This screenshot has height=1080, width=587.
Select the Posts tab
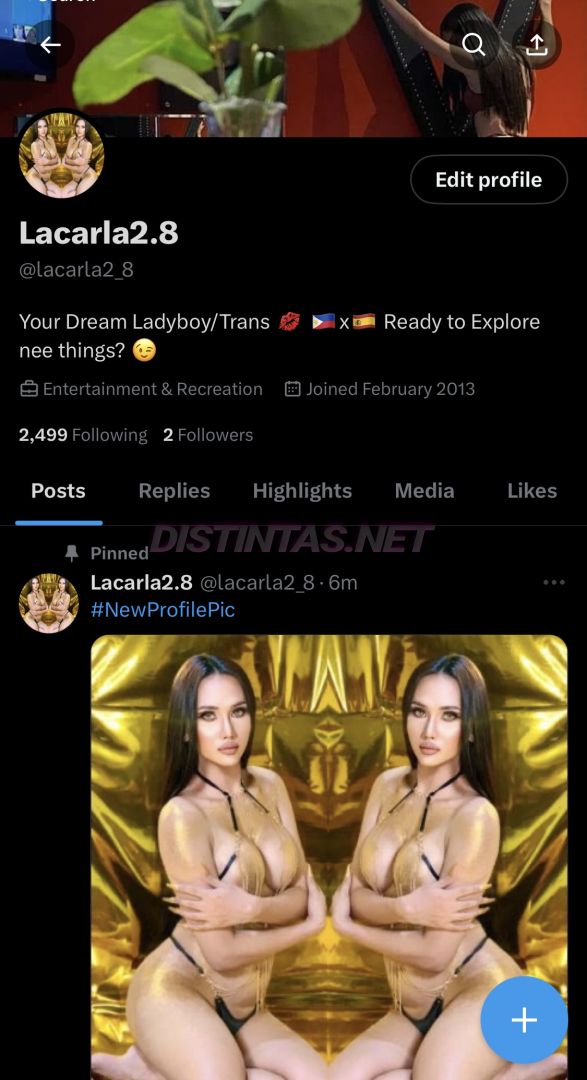59,490
